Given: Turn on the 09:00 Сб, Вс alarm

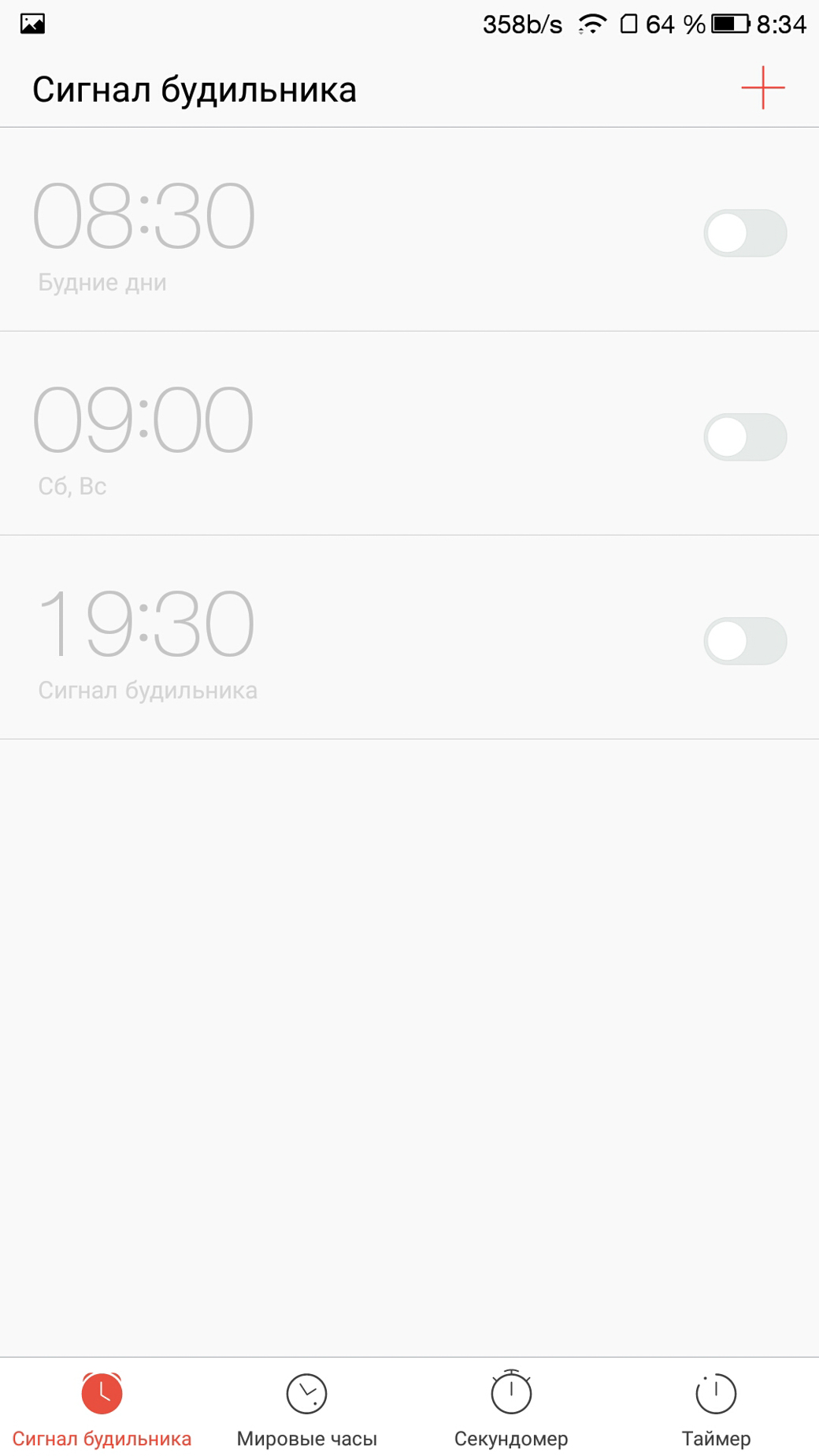Looking at the screenshot, I should (x=745, y=437).
